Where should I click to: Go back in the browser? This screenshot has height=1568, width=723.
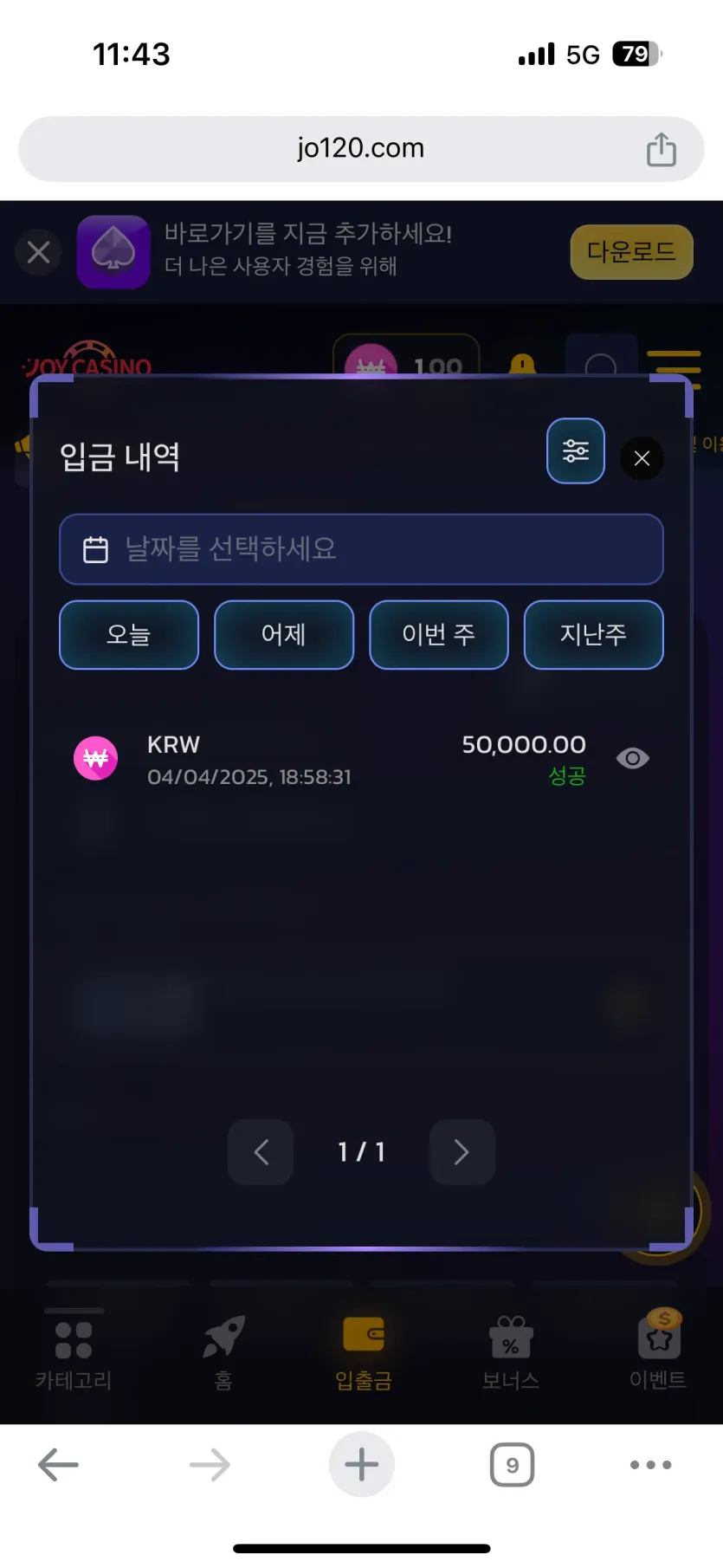(59, 1465)
